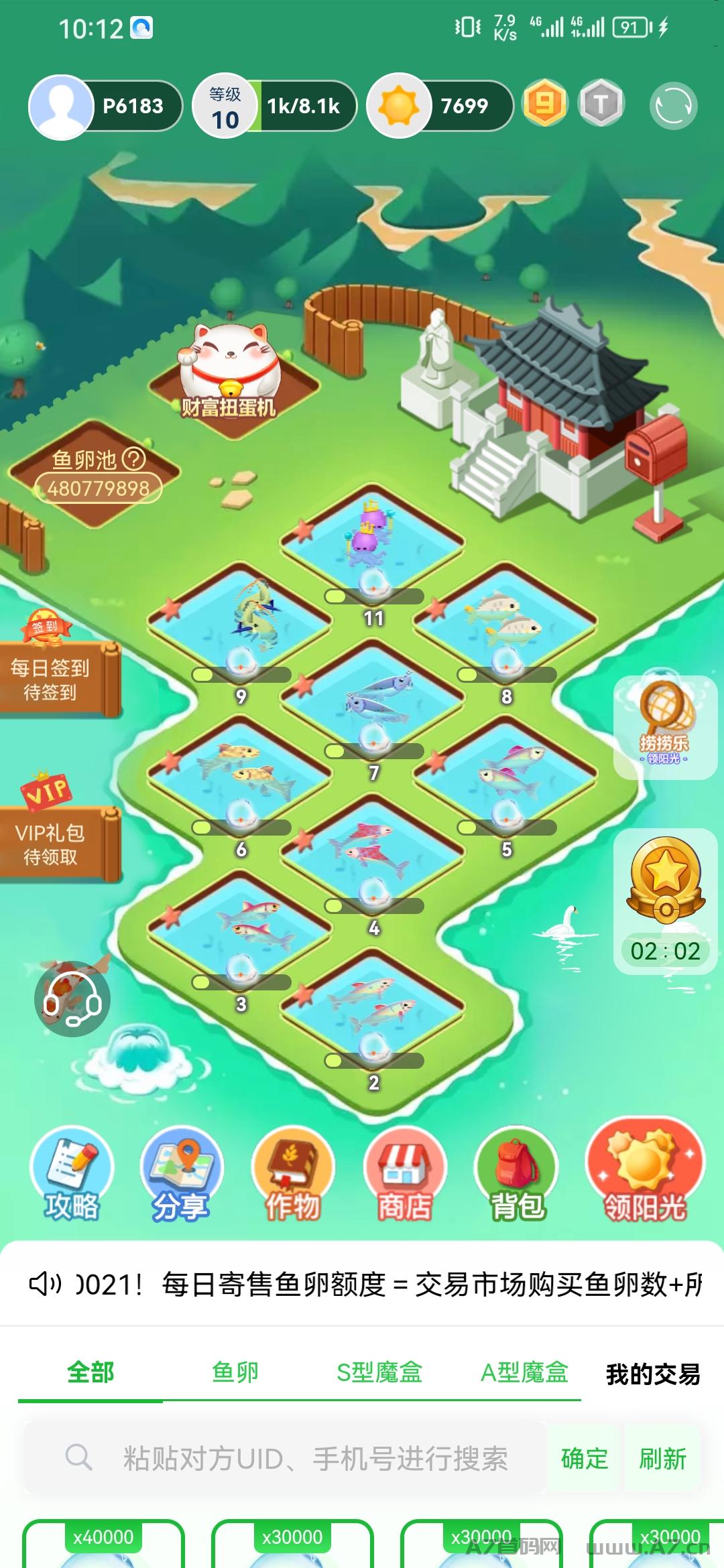This screenshot has width=724, height=1568.
Task: Switch to the S型魔盒 tab
Action: 379,1372
